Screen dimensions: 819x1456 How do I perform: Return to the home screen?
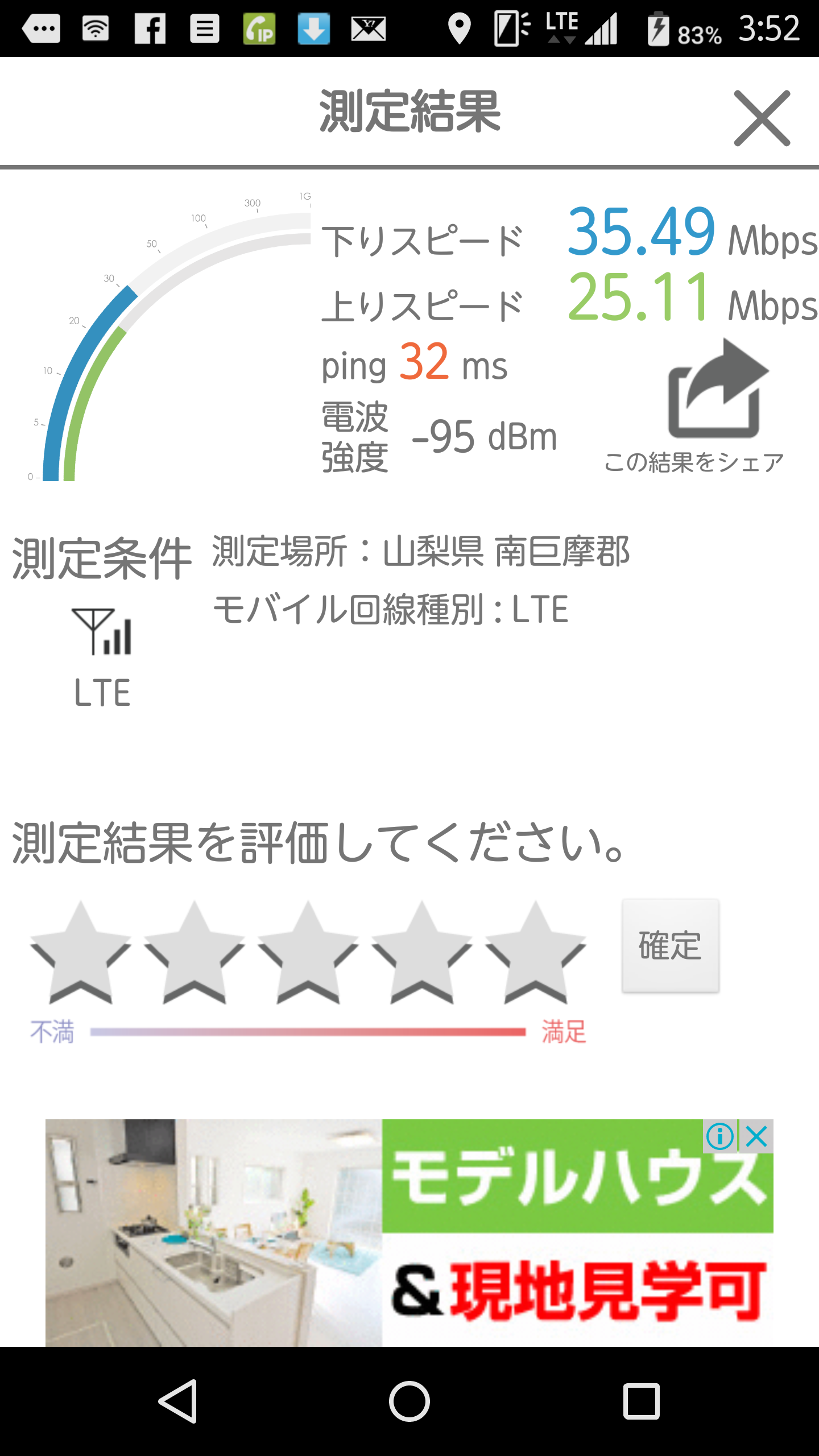pyautogui.click(x=409, y=1401)
